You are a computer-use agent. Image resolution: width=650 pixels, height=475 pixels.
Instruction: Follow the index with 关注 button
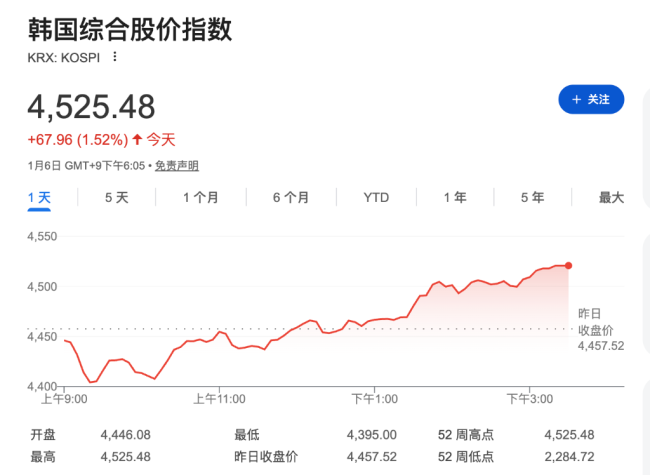pos(590,99)
